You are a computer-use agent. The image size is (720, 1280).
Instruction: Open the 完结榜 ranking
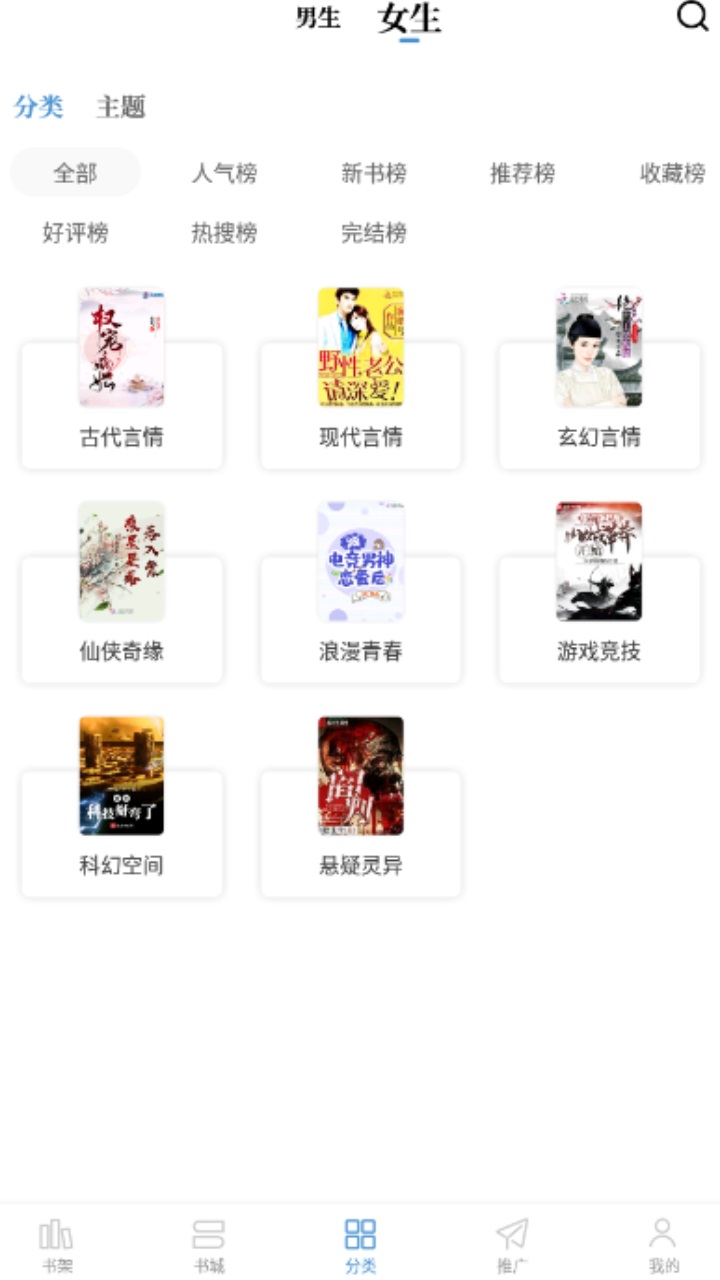[x=373, y=234]
